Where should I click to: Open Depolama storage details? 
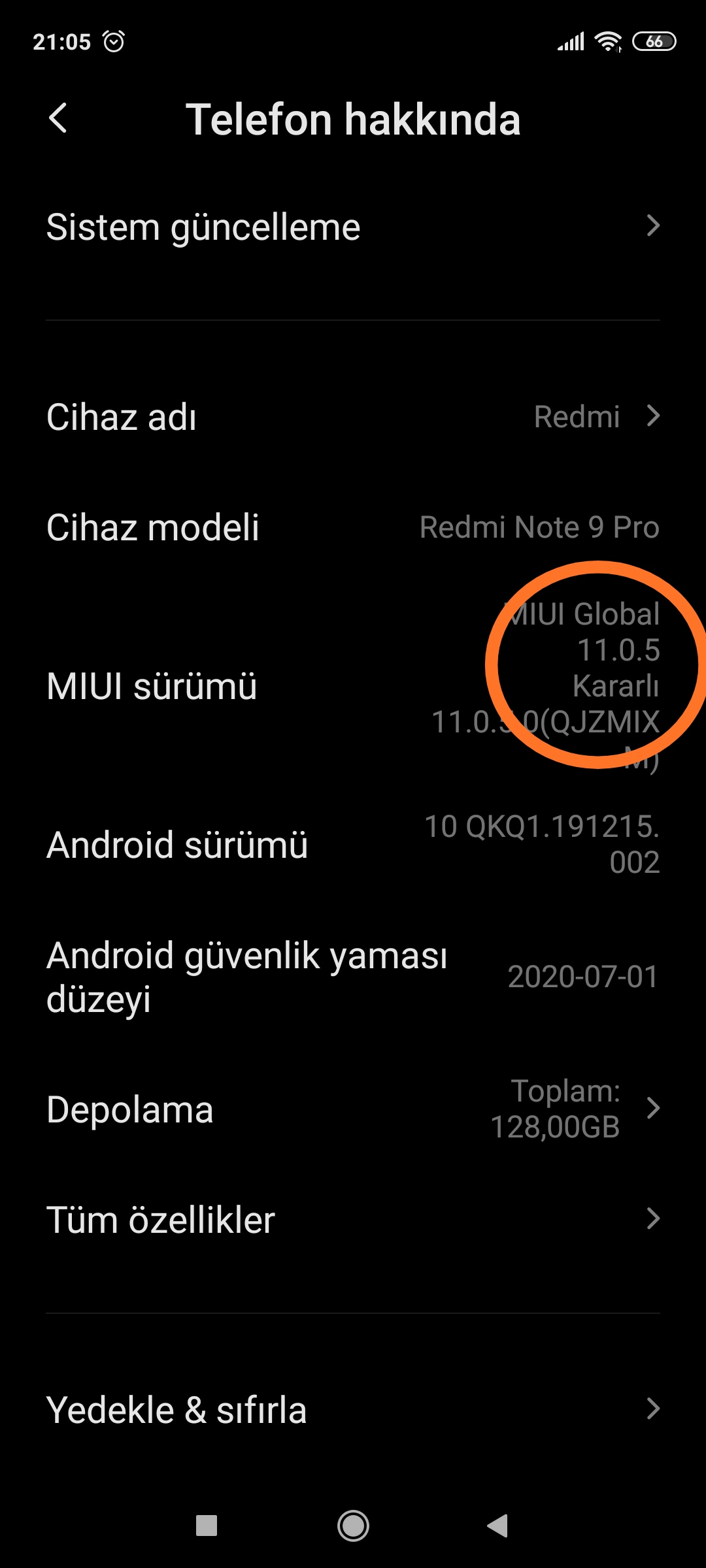[x=353, y=1109]
